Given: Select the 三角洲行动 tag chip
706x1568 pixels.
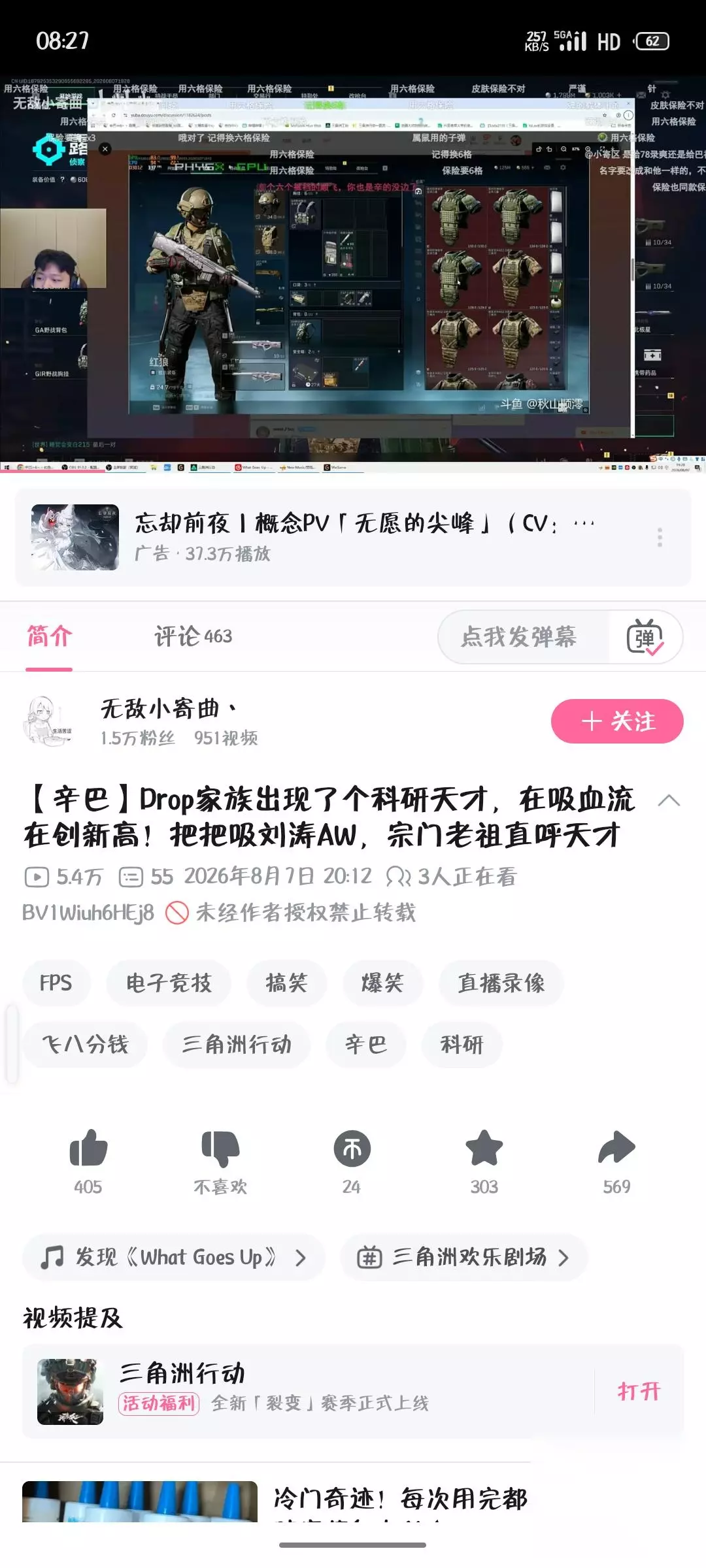Looking at the screenshot, I should 237,1045.
